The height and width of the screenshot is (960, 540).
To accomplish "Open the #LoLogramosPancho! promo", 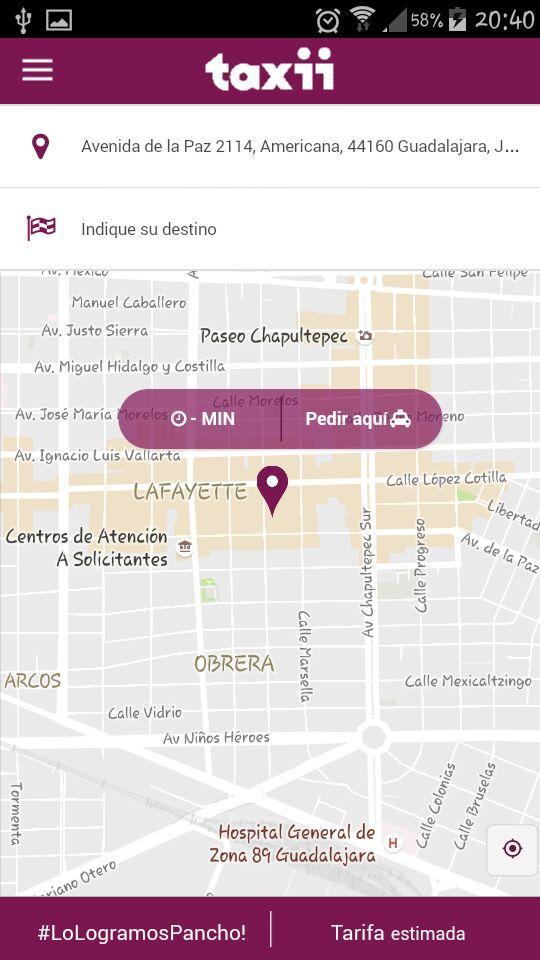I will tap(141, 932).
